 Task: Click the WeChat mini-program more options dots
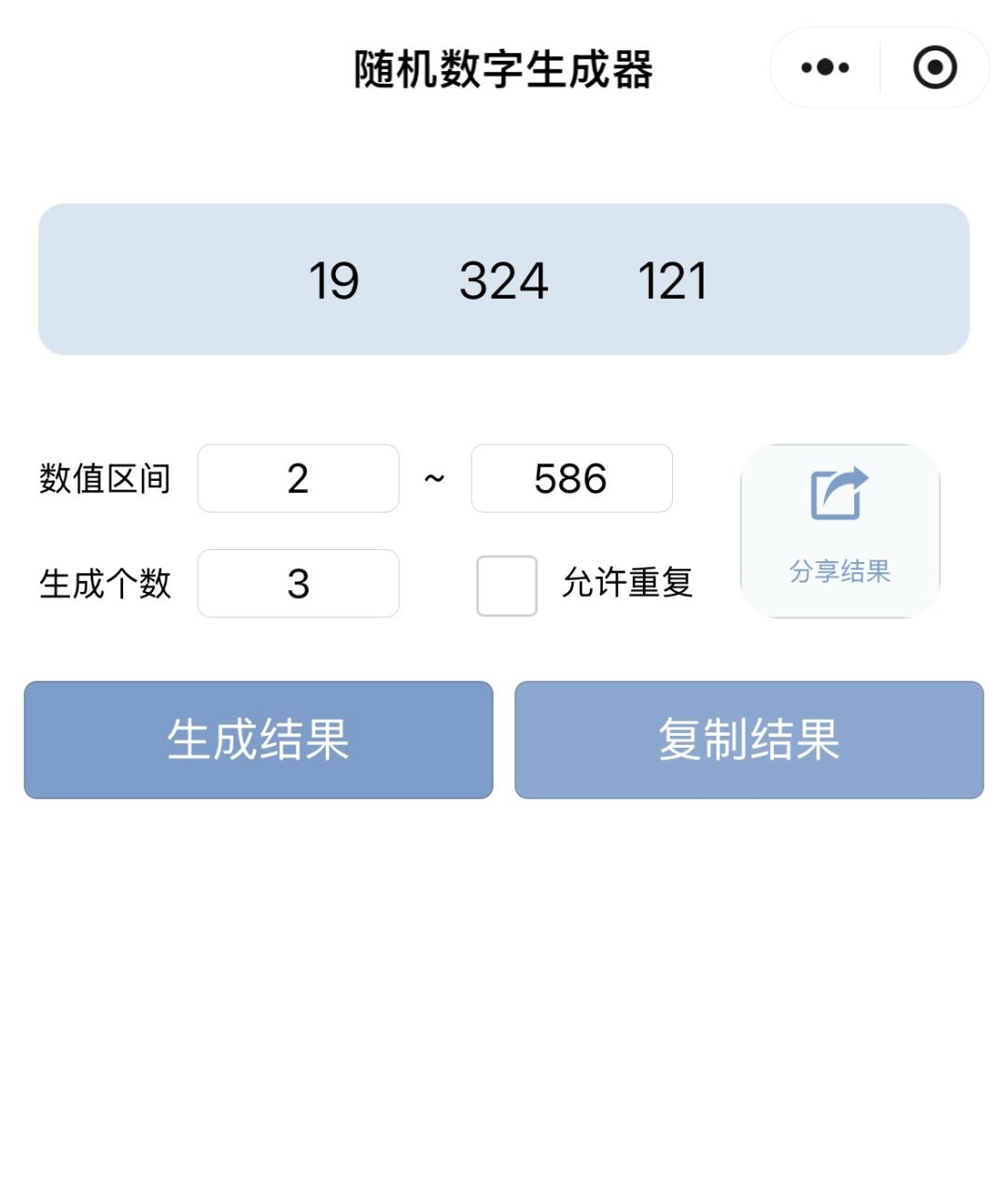click(x=823, y=66)
